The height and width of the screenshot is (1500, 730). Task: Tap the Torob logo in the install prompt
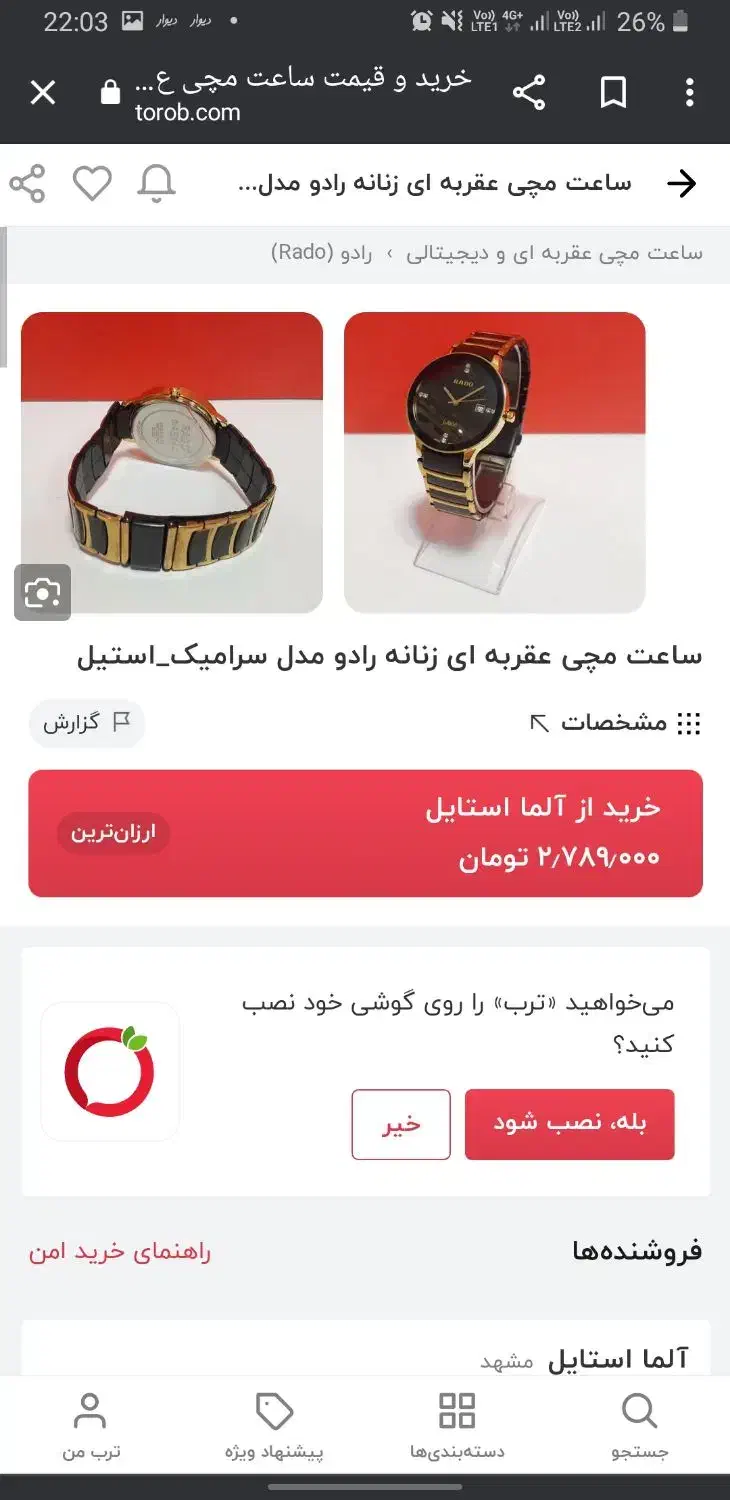[110, 1070]
